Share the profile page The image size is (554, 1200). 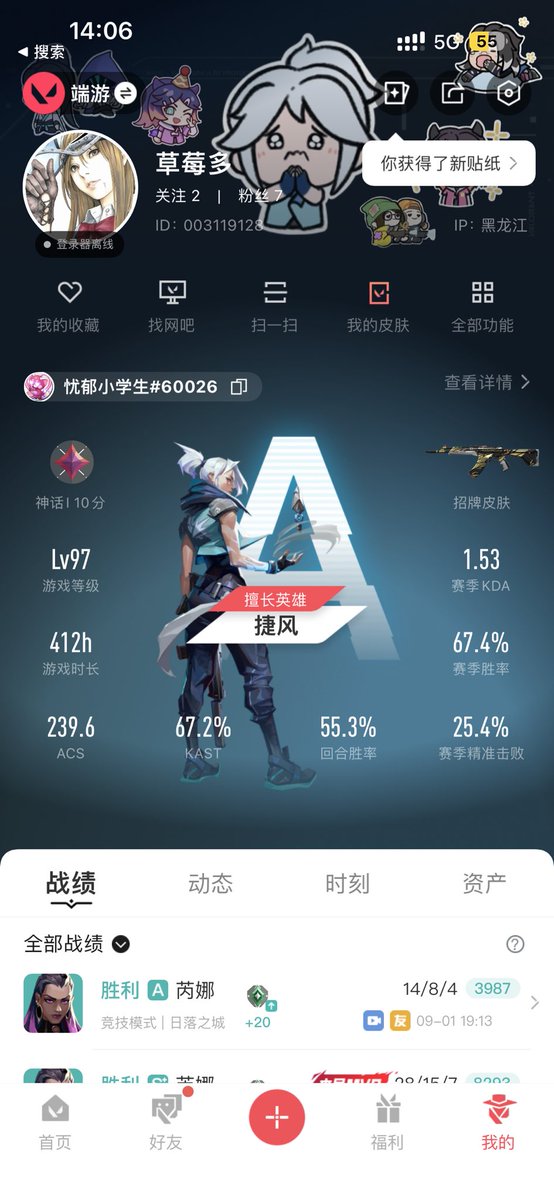click(x=452, y=93)
